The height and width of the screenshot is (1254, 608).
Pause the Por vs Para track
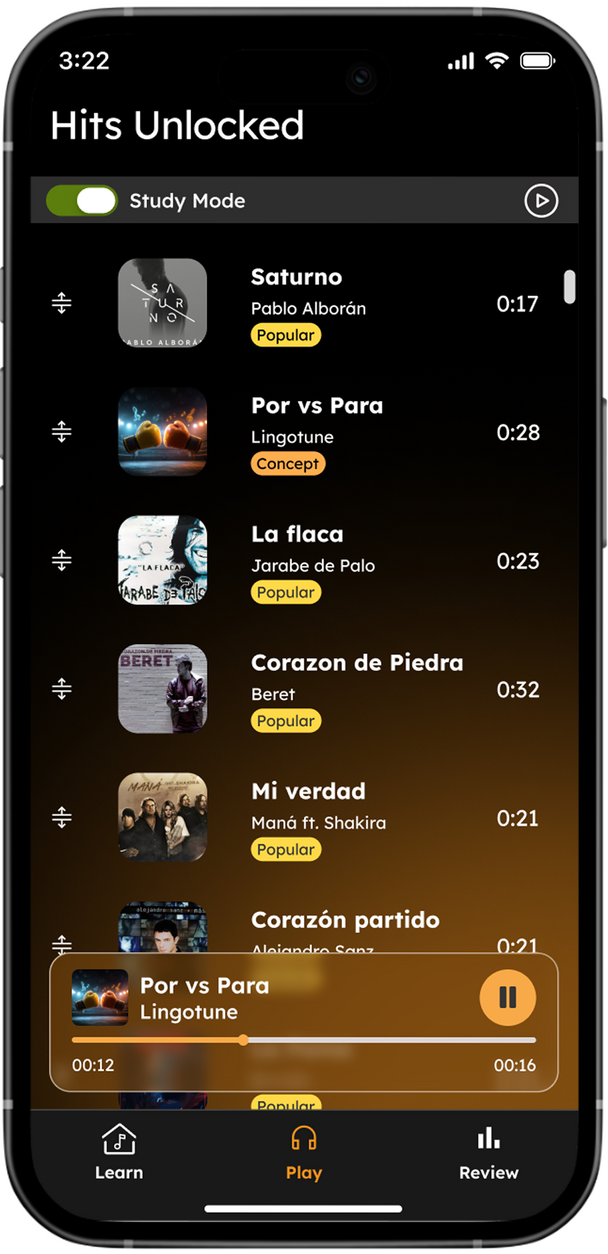[507, 997]
